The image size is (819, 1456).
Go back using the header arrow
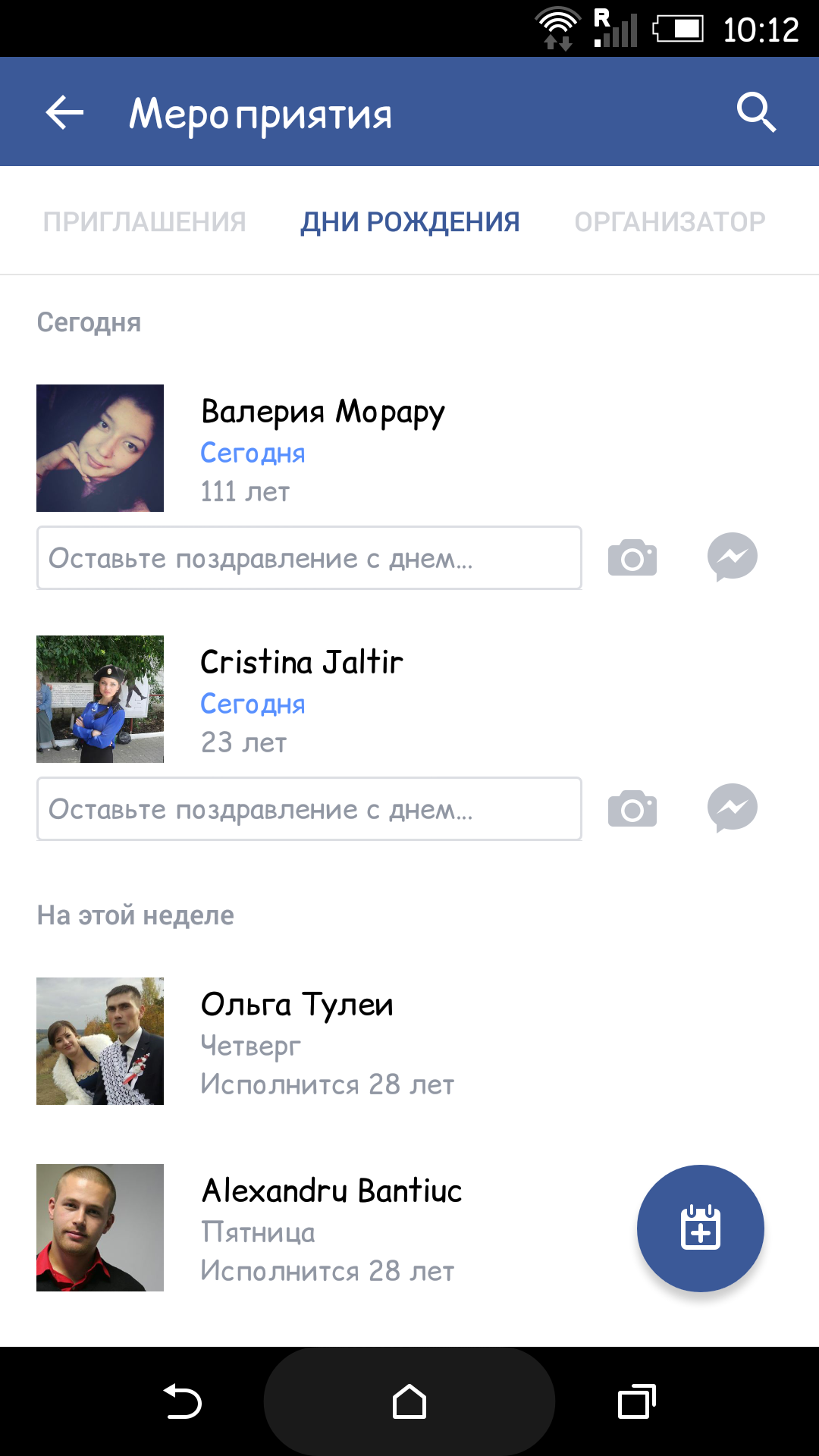click(64, 113)
